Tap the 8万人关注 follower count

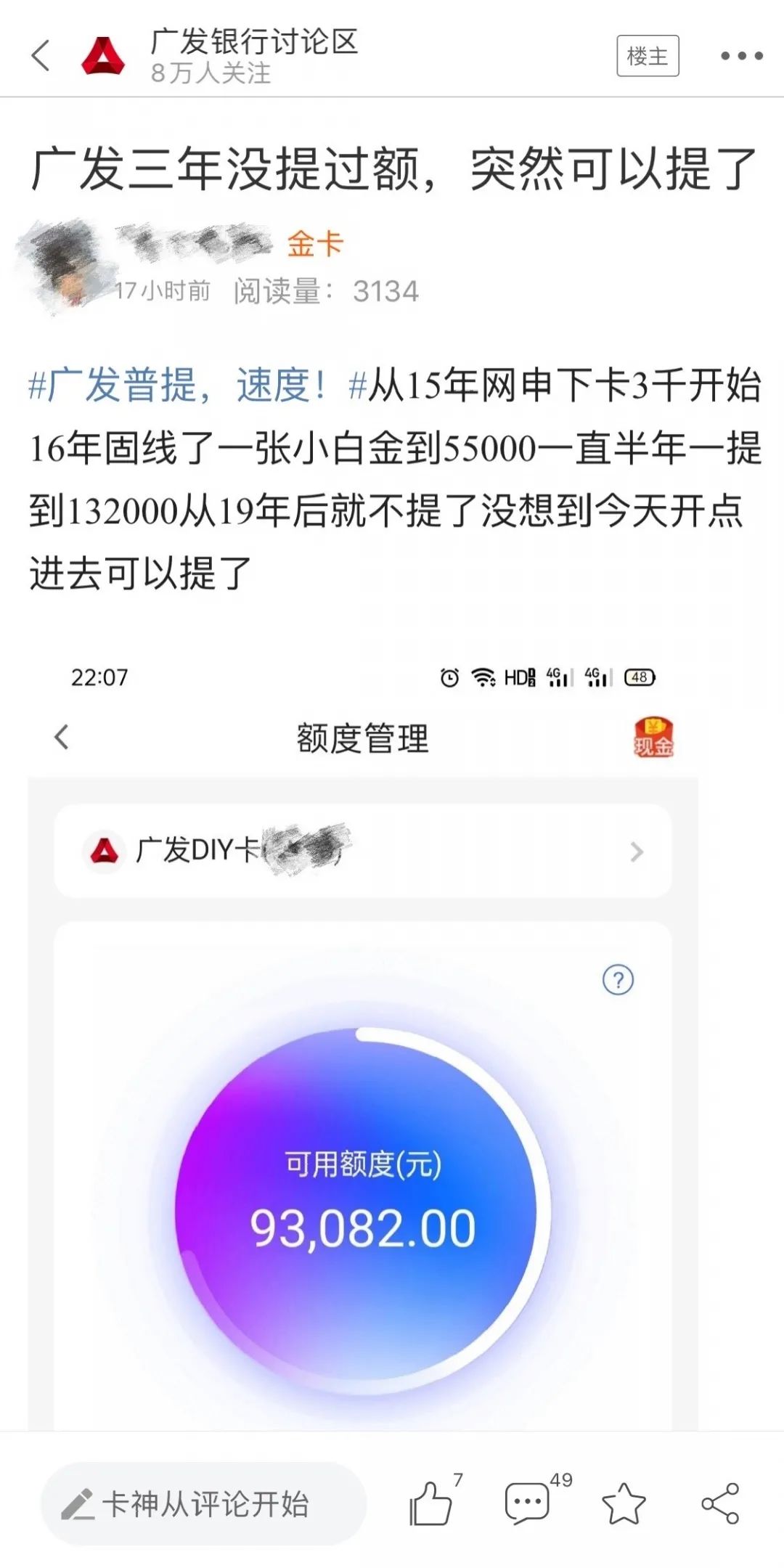tap(211, 73)
